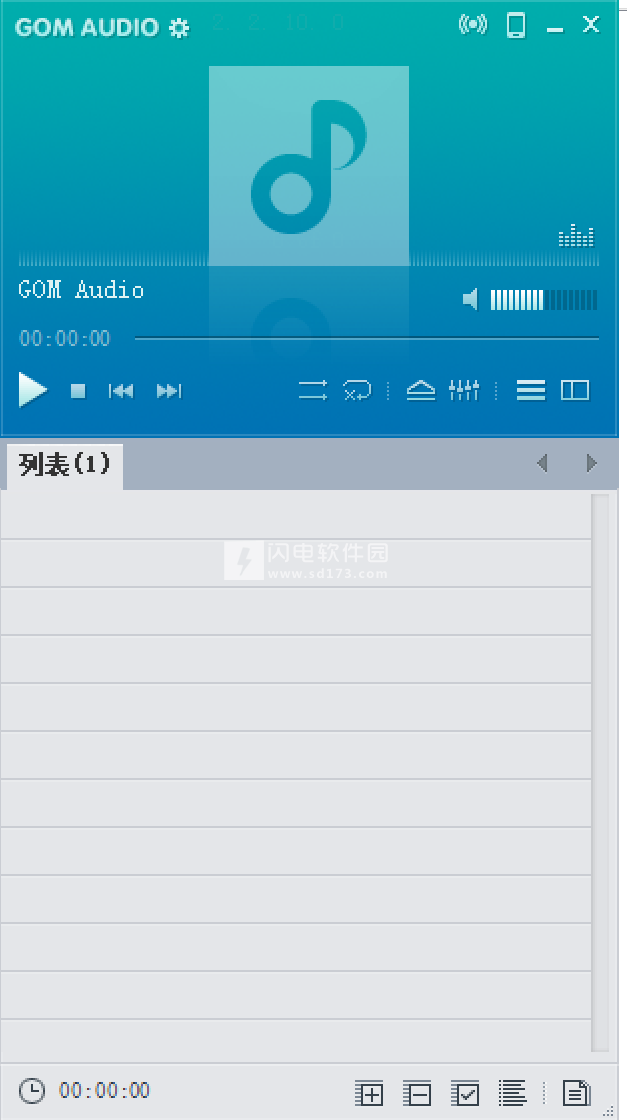
Task: Open GOM Audio settings gear
Action: pos(179,28)
